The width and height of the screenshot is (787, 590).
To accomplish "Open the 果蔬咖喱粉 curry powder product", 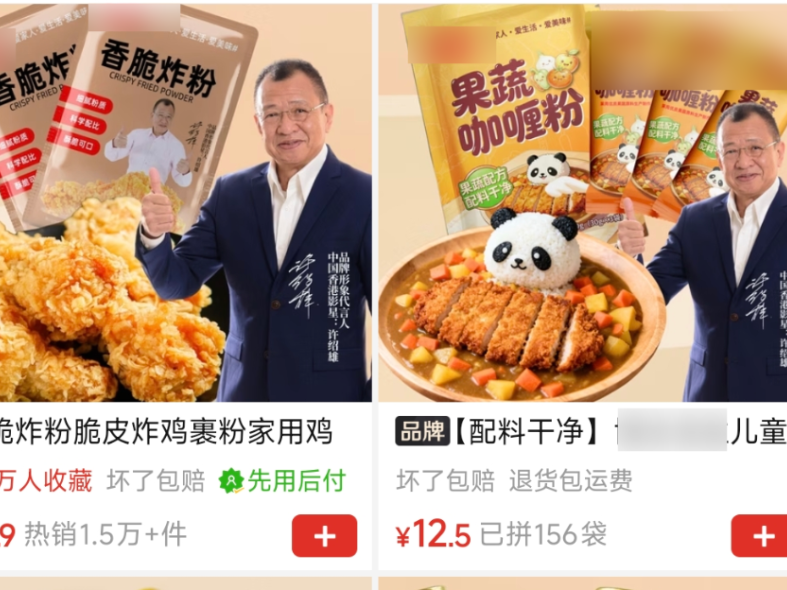I will click(583, 203).
